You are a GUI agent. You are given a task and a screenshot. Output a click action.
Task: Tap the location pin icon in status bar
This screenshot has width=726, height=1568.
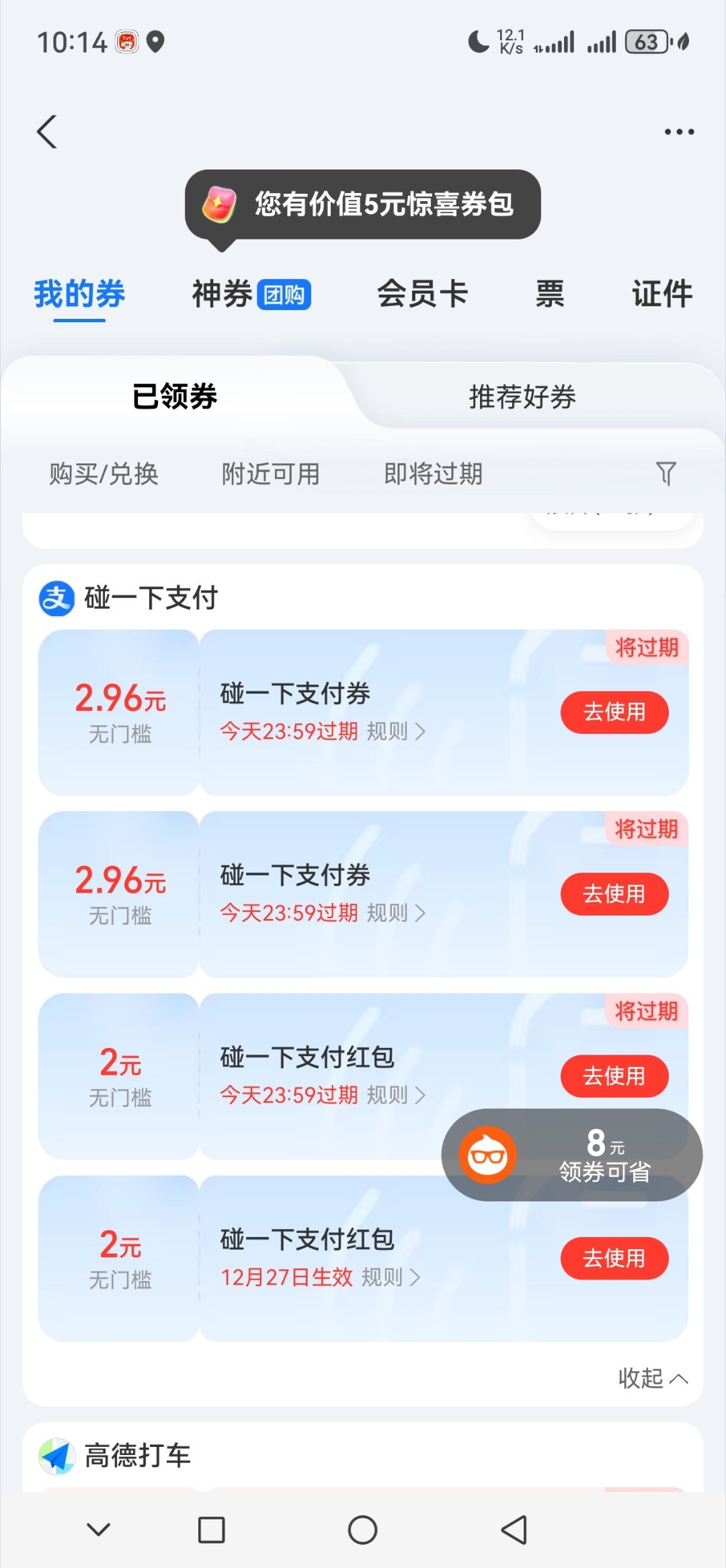157,42
